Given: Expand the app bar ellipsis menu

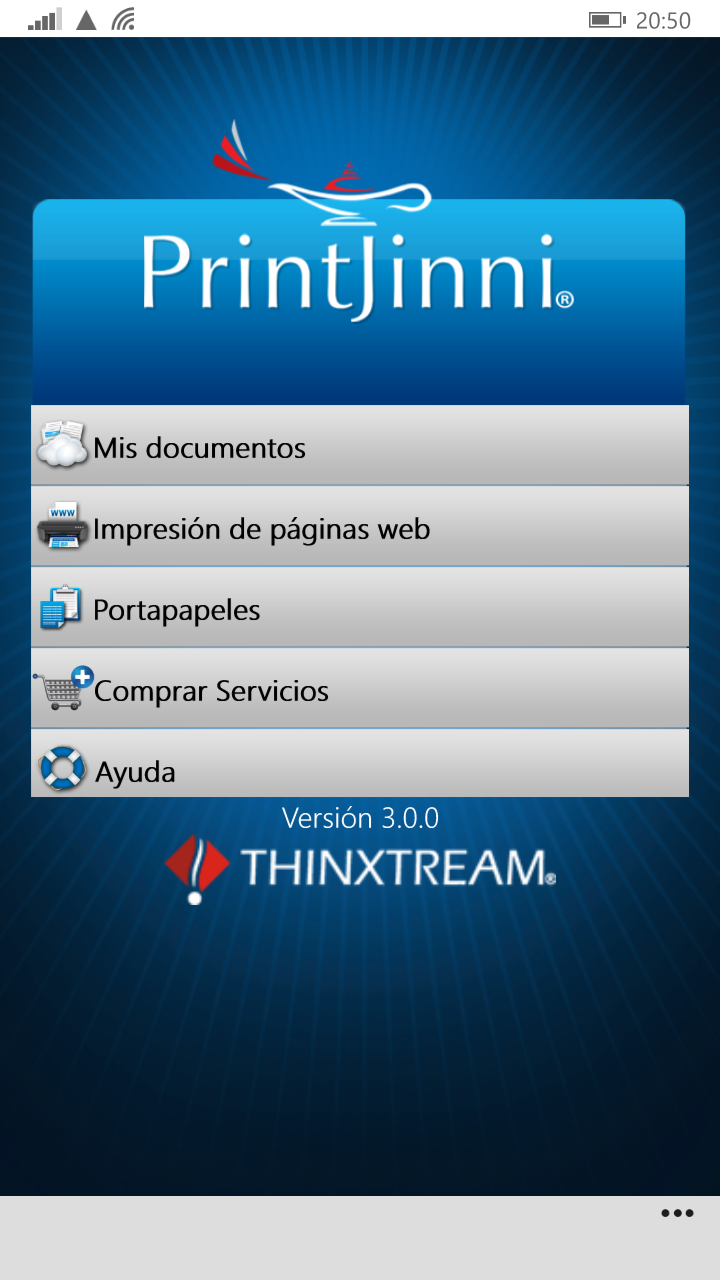Looking at the screenshot, I should coord(677,1213).
